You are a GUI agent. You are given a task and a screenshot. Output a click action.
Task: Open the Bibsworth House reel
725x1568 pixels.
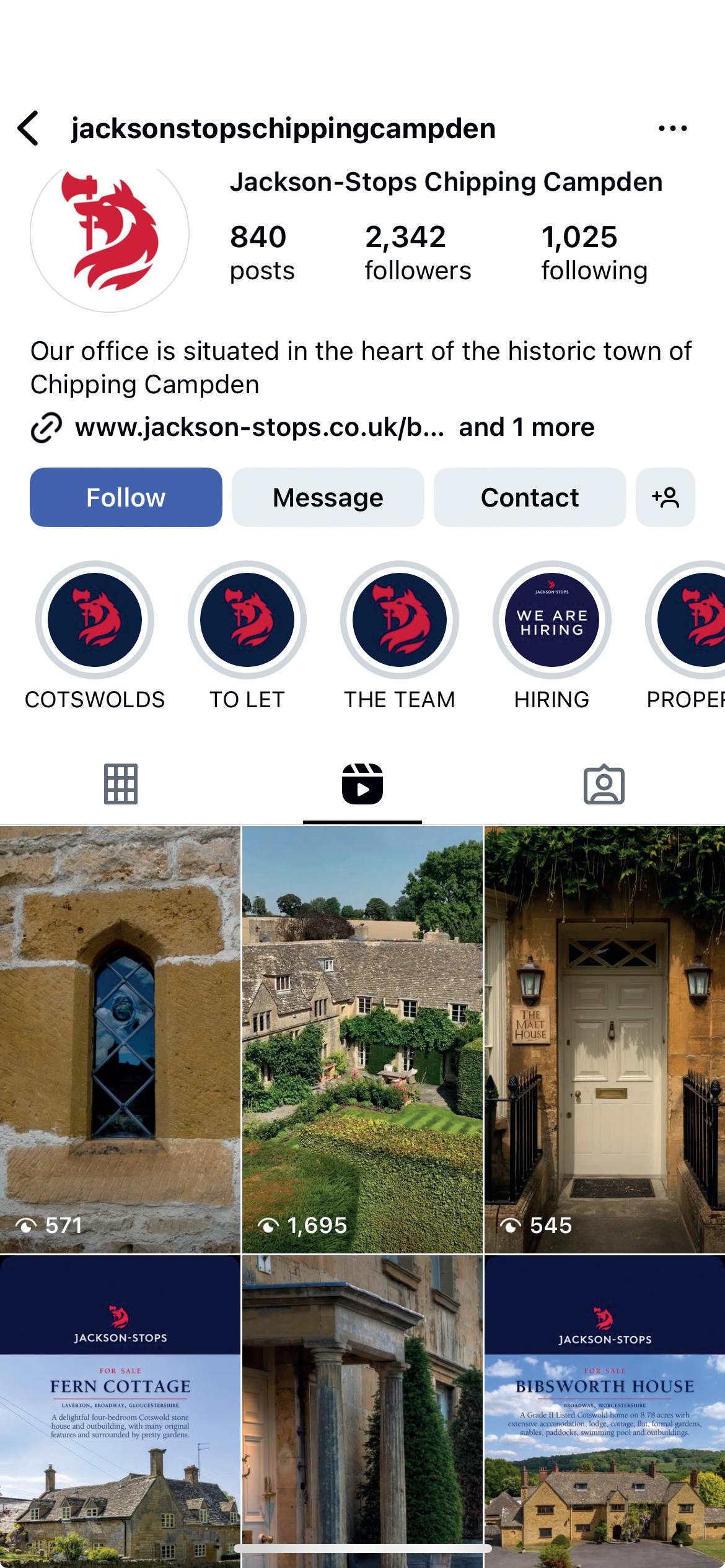click(x=605, y=1411)
